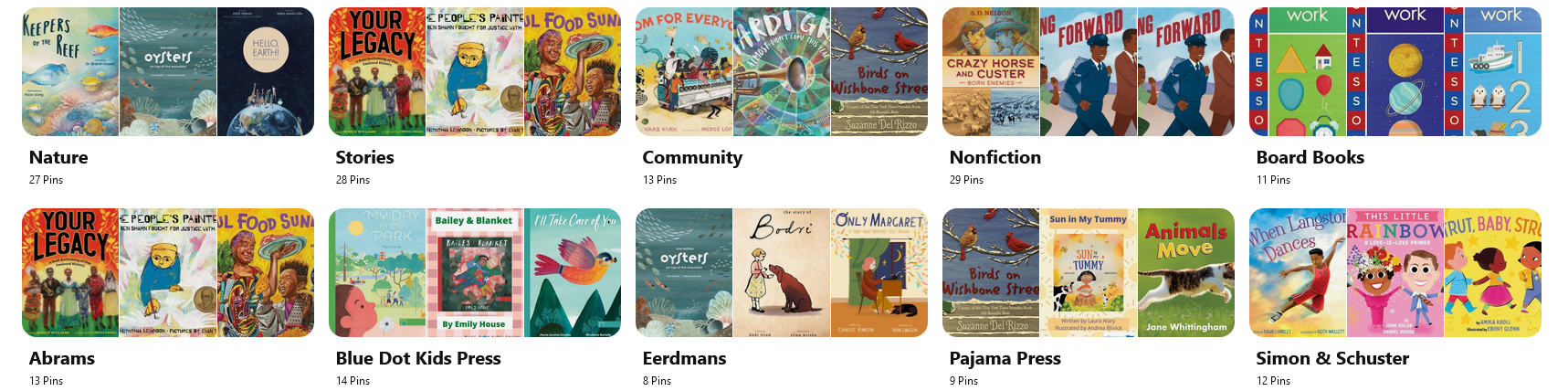Open the Simon & Schuster board
The width and height of the screenshot is (1568, 391).
(1394, 273)
